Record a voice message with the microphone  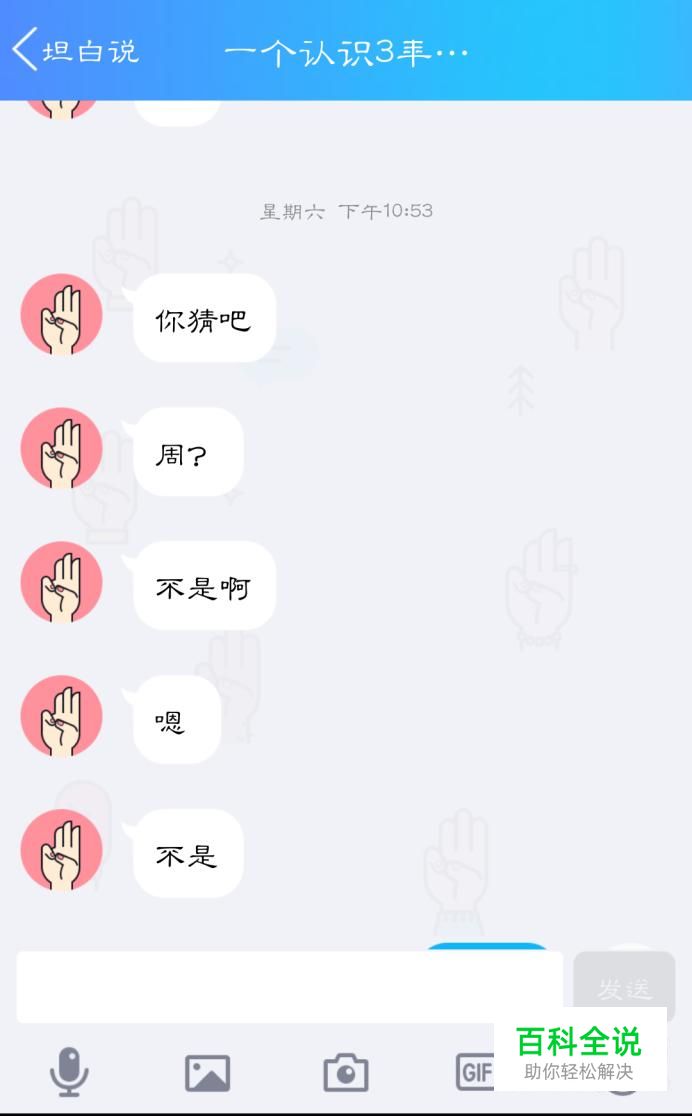[x=69, y=1072]
